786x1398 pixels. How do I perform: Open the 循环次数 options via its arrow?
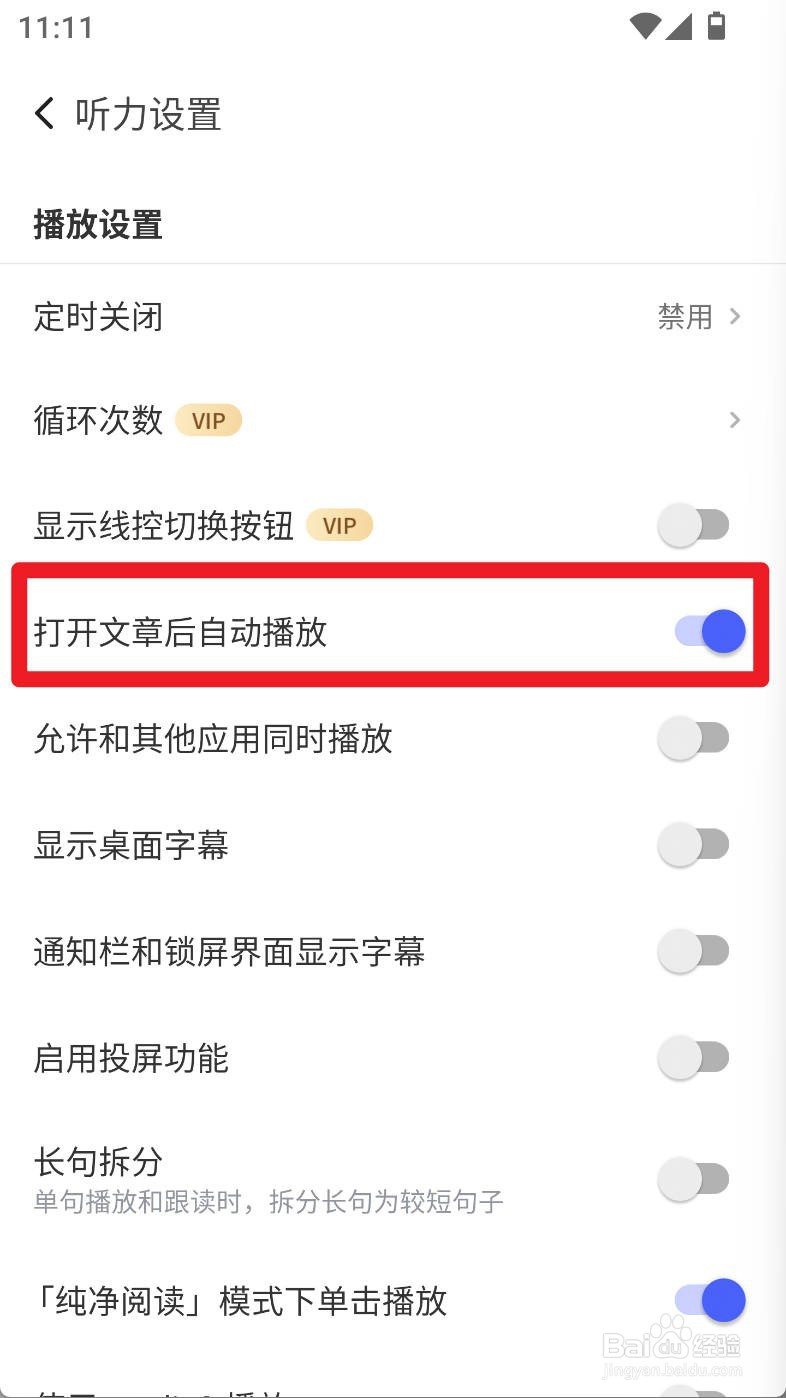(736, 420)
